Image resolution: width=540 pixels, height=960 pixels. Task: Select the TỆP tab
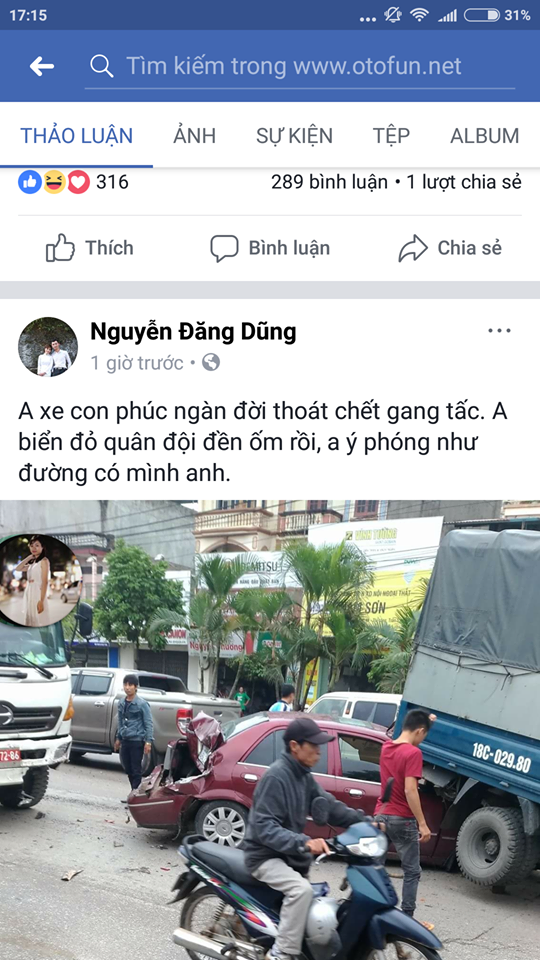tap(391, 135)
